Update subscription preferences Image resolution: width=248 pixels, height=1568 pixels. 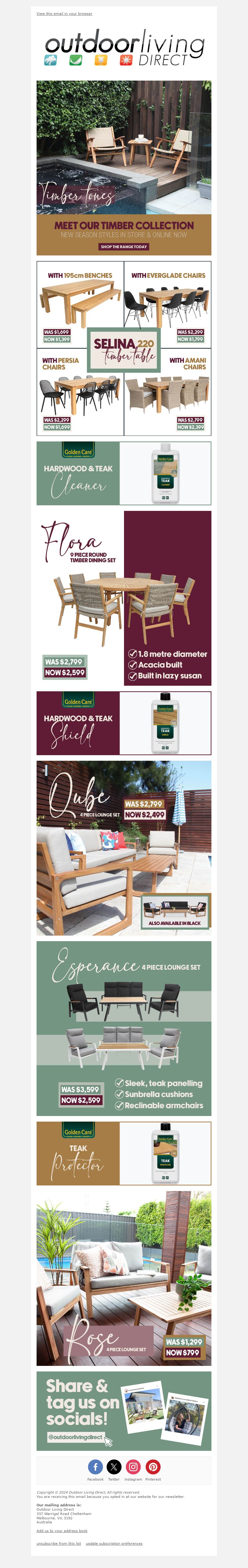(114, 1543)
